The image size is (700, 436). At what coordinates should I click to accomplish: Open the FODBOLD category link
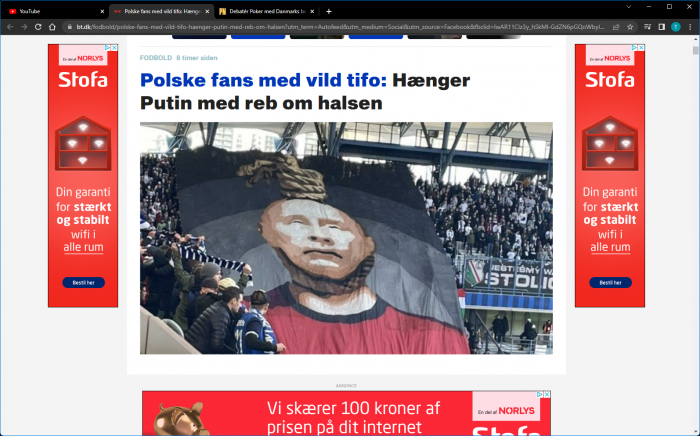tap(155, 58)
